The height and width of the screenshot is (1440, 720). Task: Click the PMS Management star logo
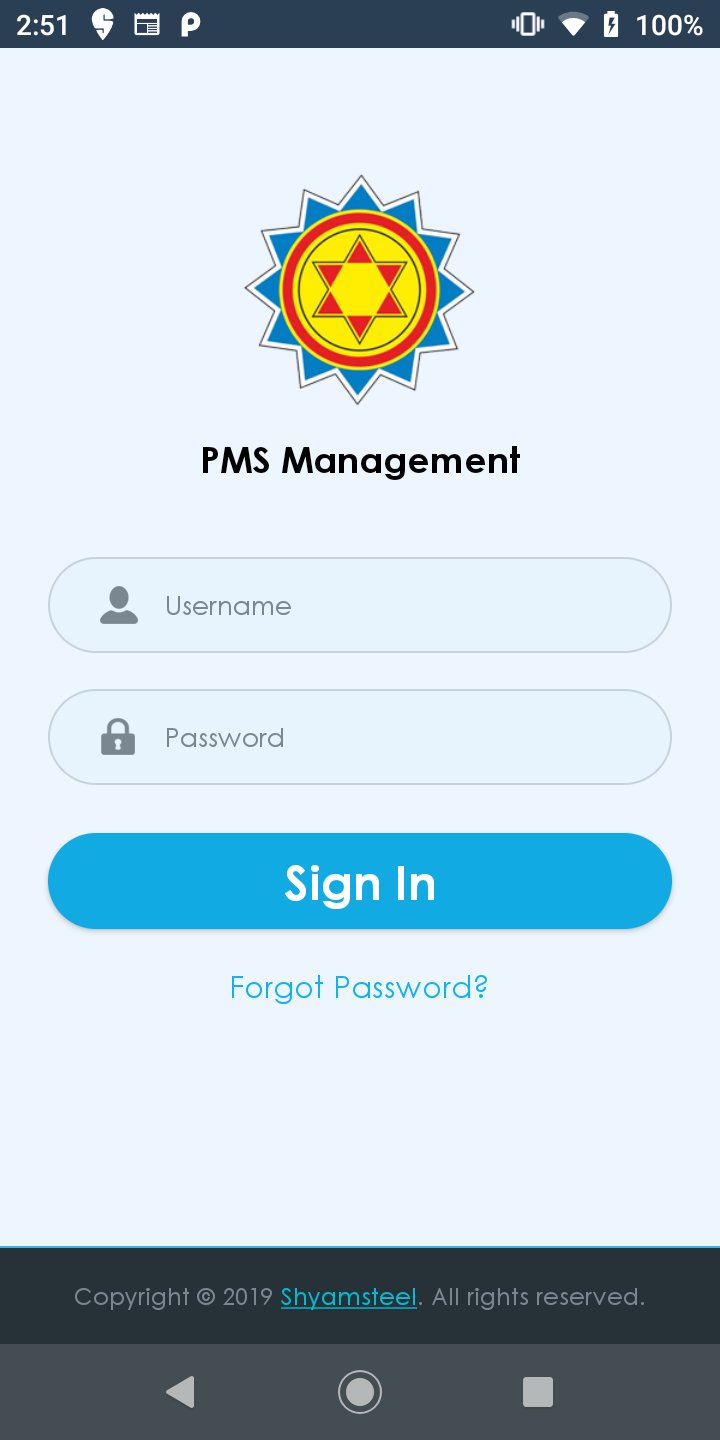tap(360, 289)
